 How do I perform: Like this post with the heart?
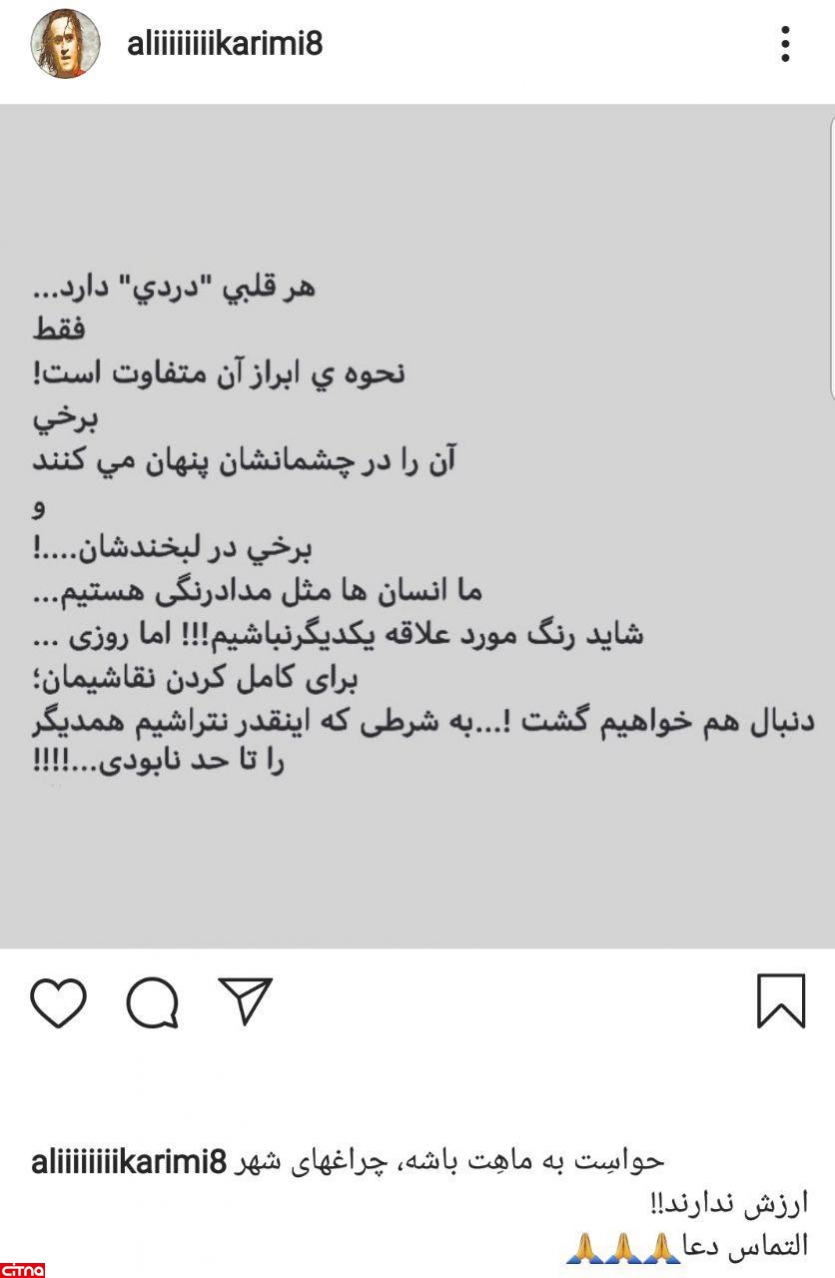click(x=59, y=1002)
